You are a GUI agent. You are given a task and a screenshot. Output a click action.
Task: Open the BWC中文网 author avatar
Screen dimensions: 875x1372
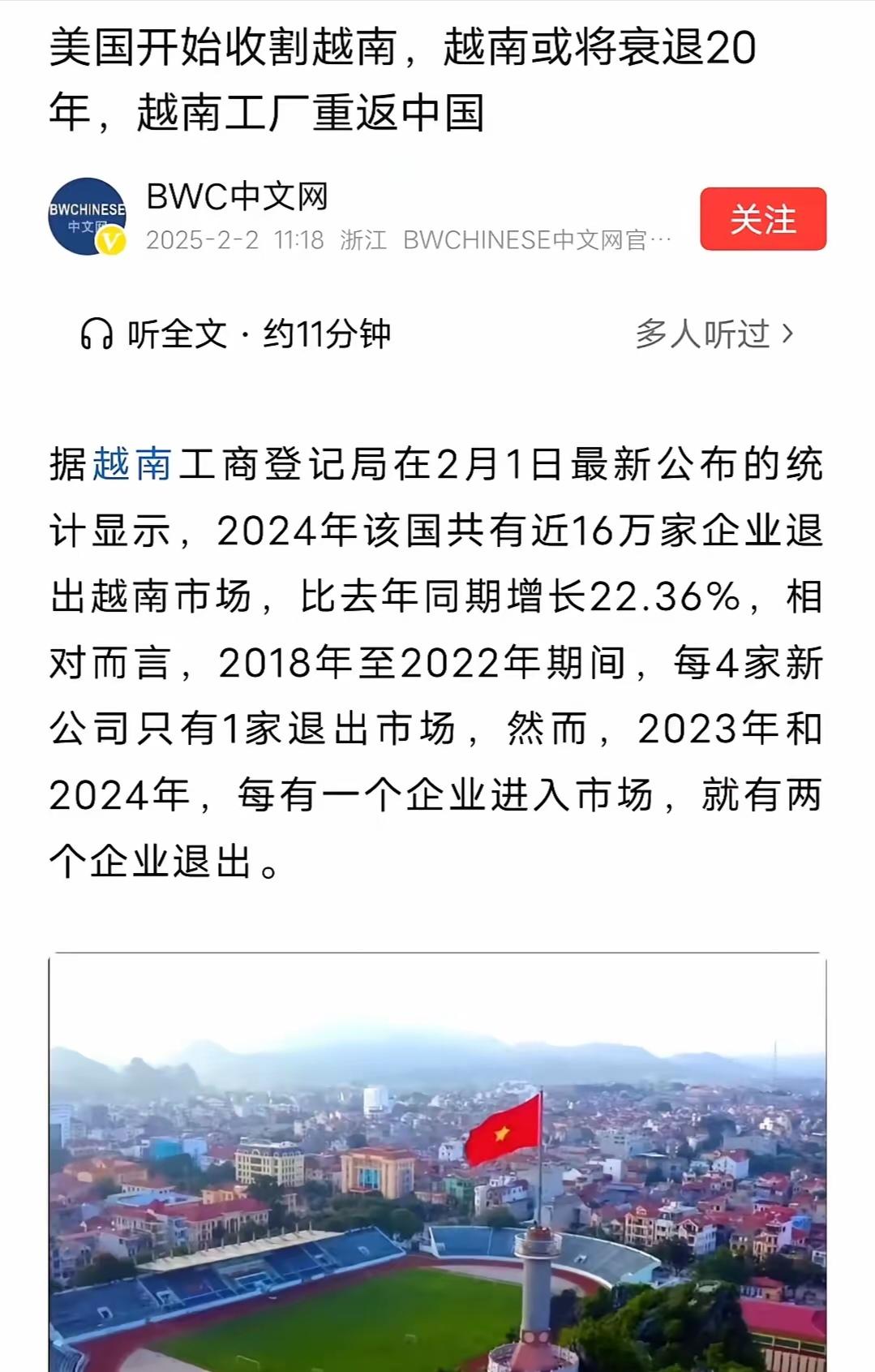[87, 217]
